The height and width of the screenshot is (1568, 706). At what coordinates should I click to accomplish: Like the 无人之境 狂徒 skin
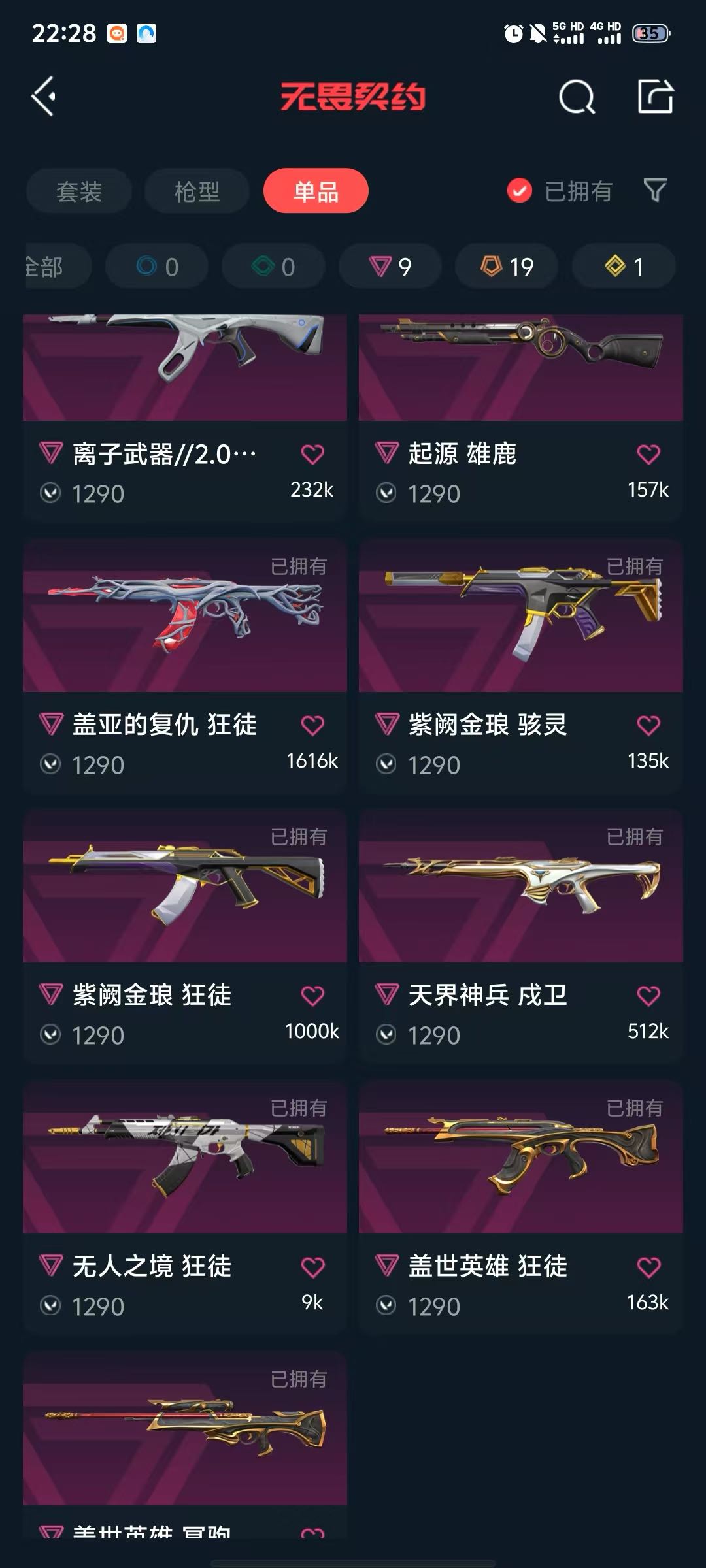[x=312, y=1267]
